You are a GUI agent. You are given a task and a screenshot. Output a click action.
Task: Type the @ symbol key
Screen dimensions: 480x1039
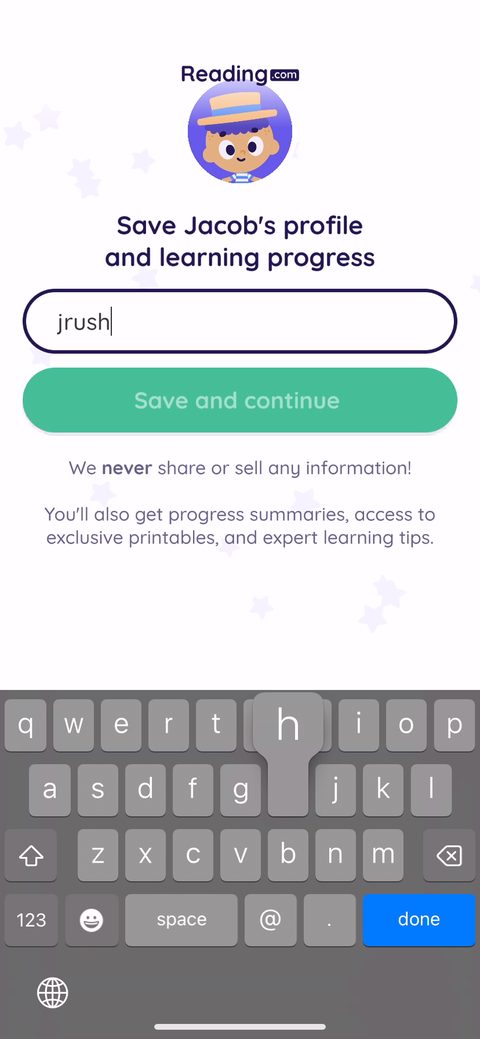click(270, 919)
